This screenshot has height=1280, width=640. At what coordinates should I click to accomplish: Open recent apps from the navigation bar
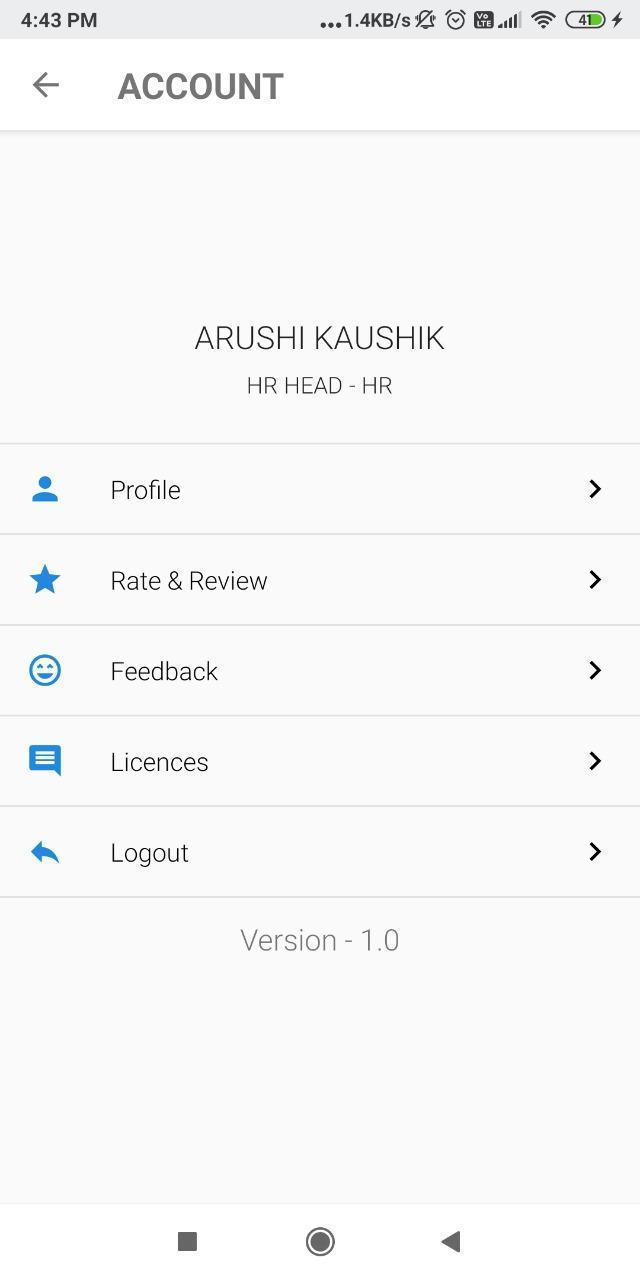tap(187, 1241)
